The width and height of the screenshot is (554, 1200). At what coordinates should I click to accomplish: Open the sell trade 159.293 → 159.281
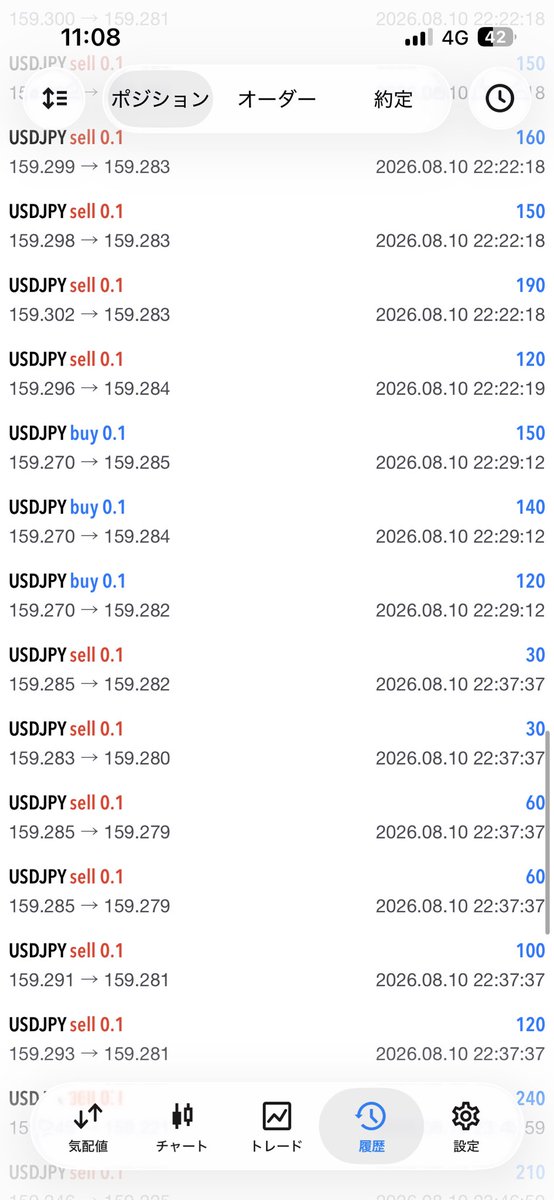pos(277,1040)
